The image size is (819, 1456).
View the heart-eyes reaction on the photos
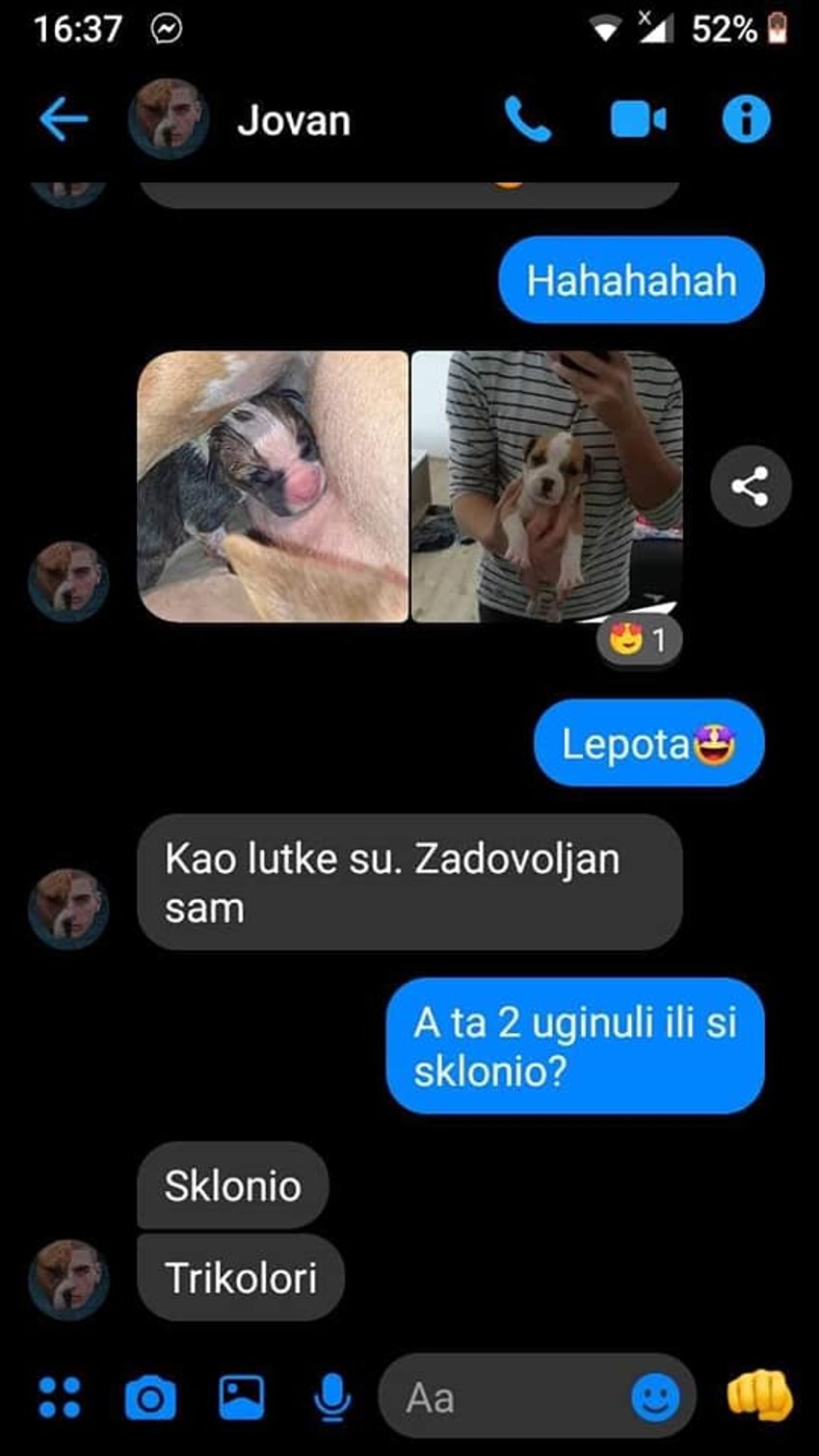[639, 639]
